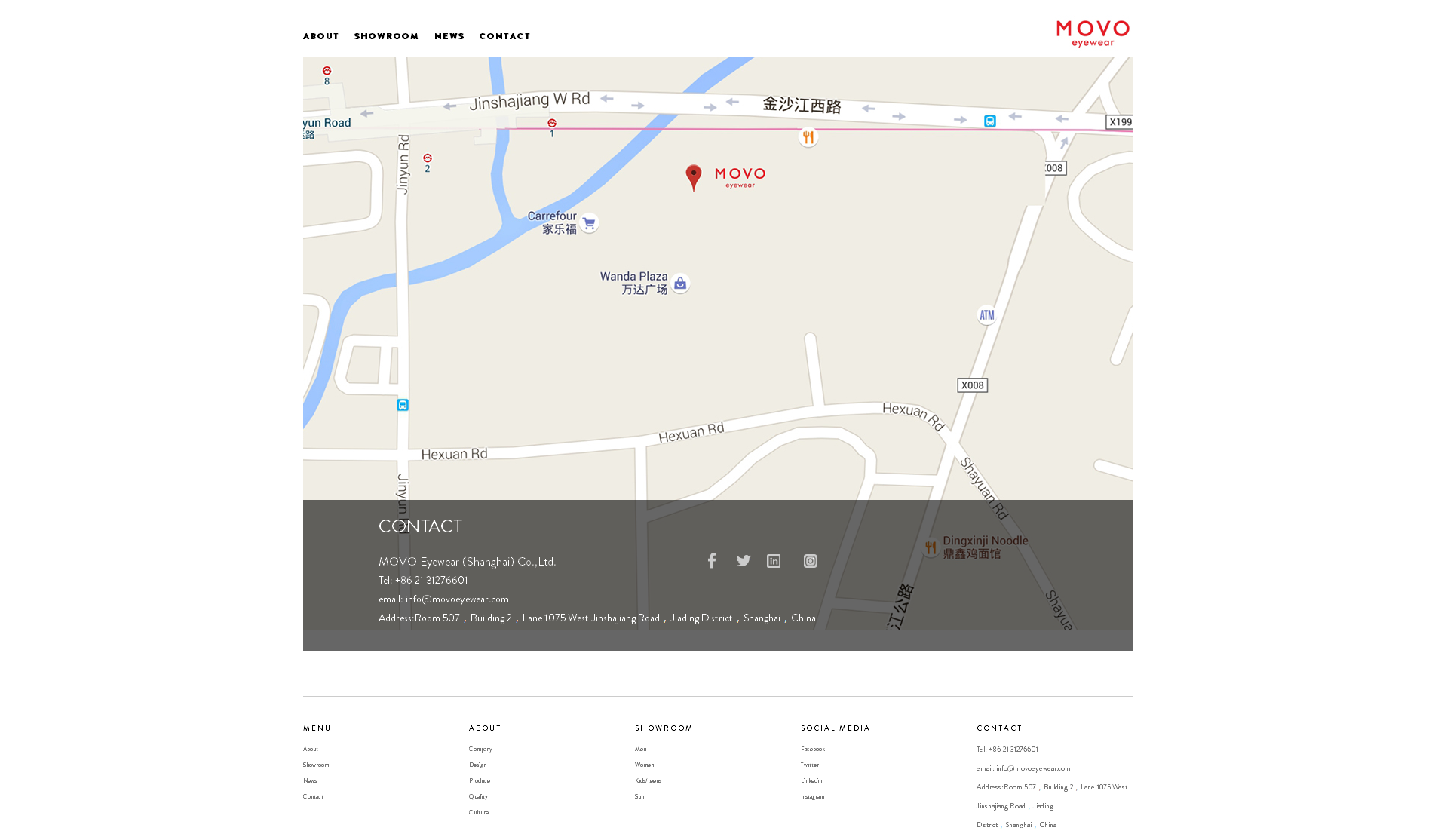Open the ABOUT page from top navigation
The width and height of the screenshot is (1435, 840).
tap(320, 36)
